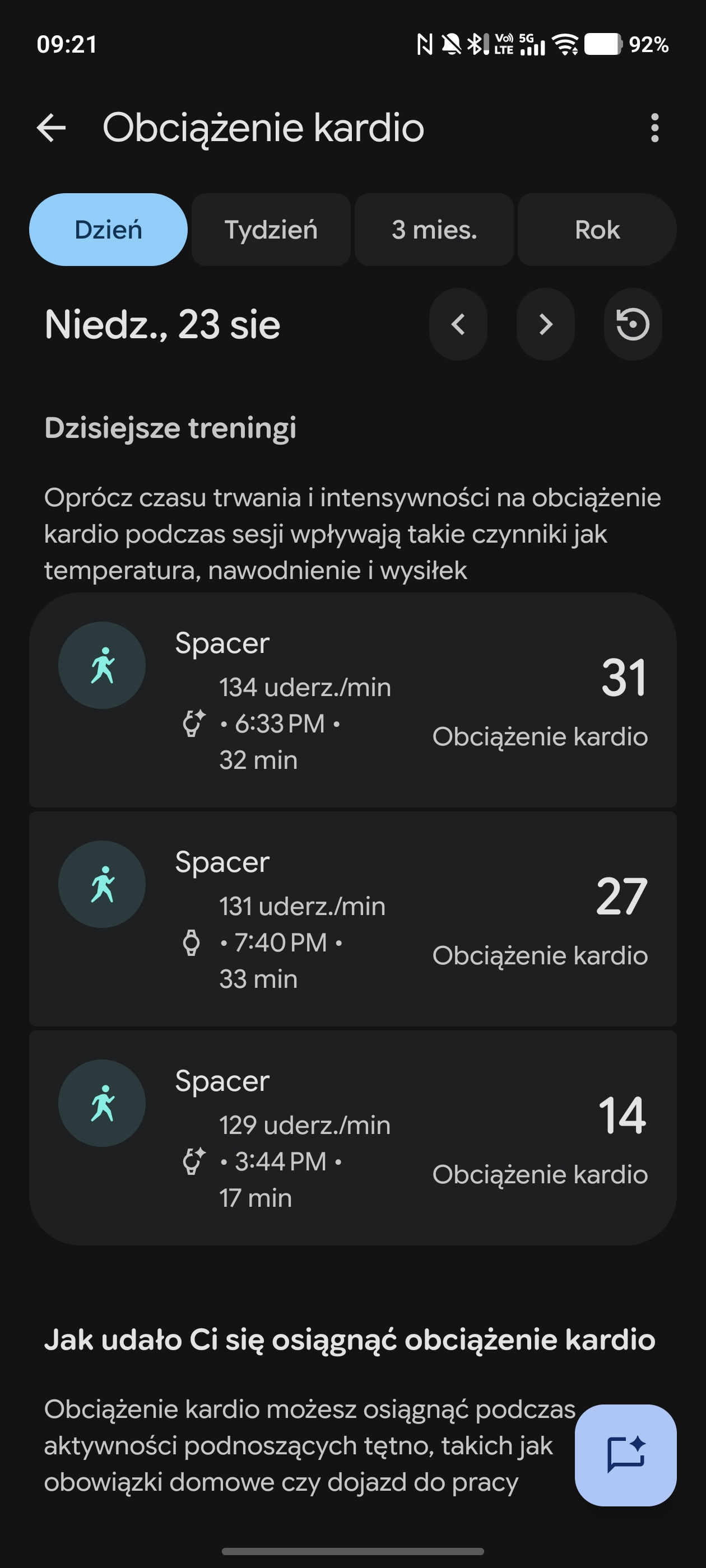Screen dimensions: 706x1568
Task: Open the three-dot overflow menu
Action: click(x=654, y=128)
